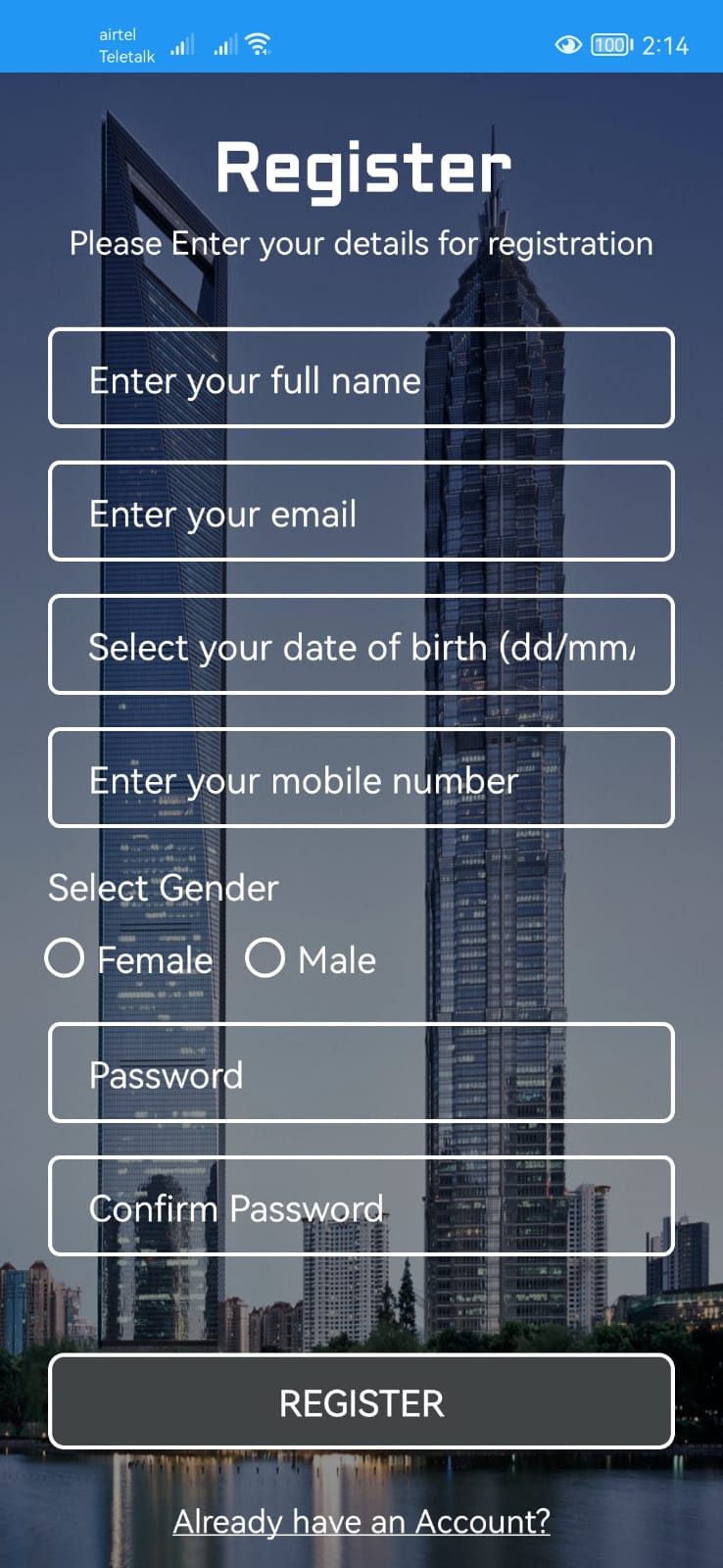
Task: Tap the Confirm Password field
Action: pos(361,1206)
